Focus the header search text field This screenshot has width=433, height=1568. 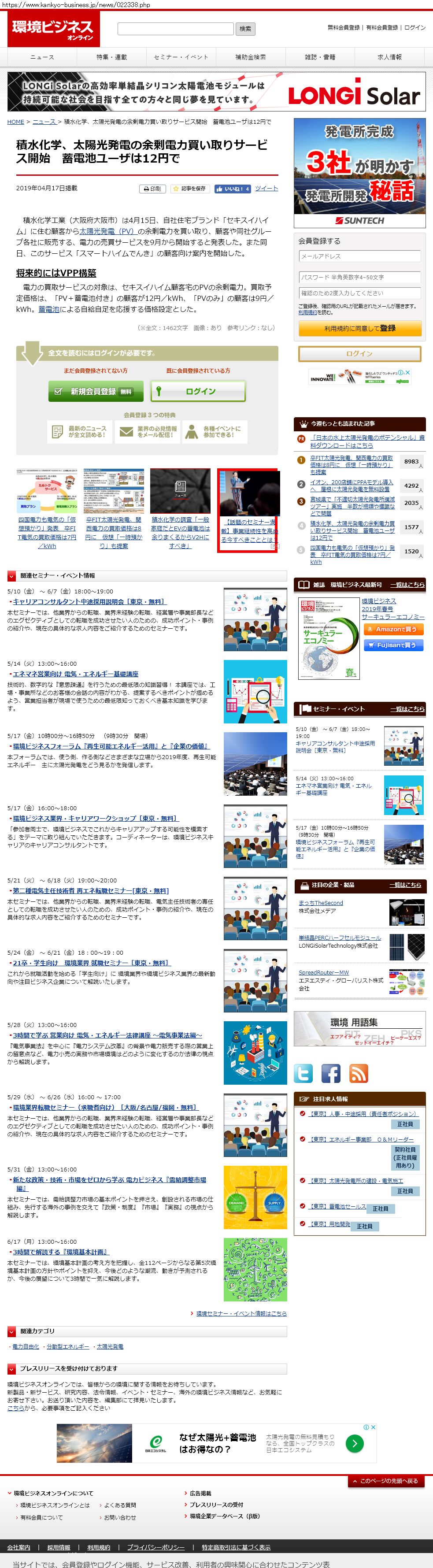[x=175, y=29]
